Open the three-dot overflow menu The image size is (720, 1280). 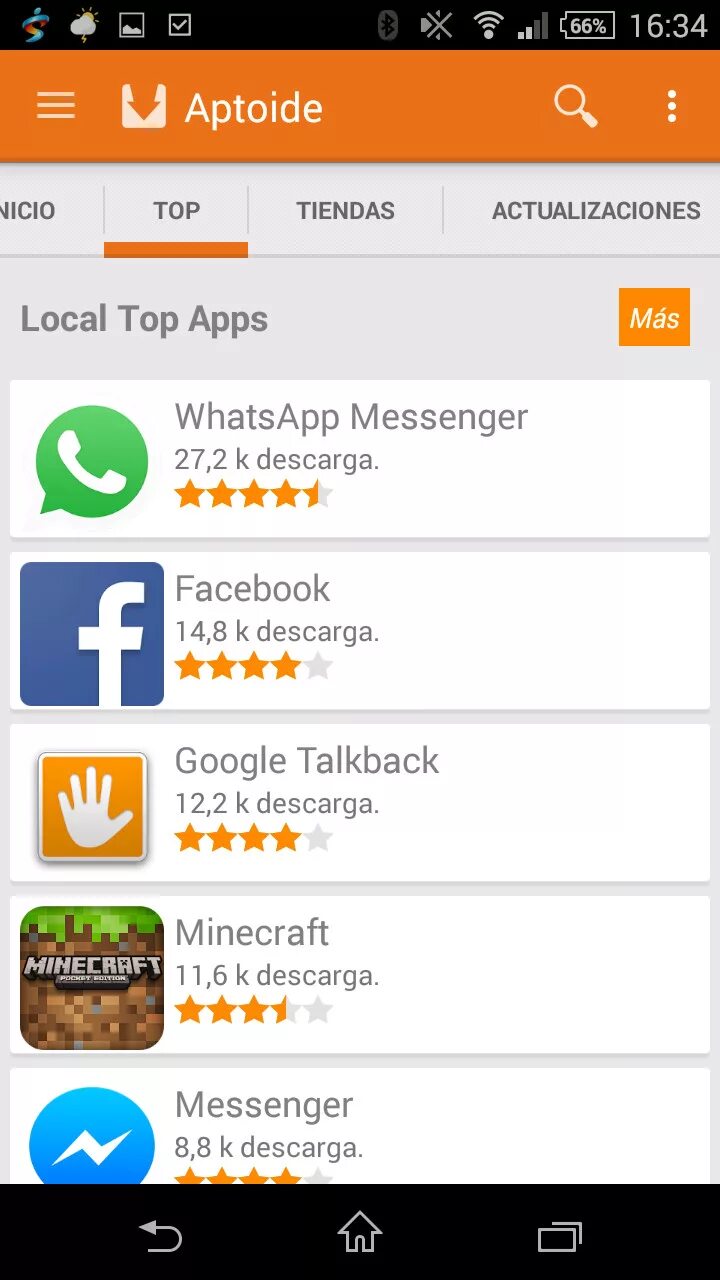(672, 104)
